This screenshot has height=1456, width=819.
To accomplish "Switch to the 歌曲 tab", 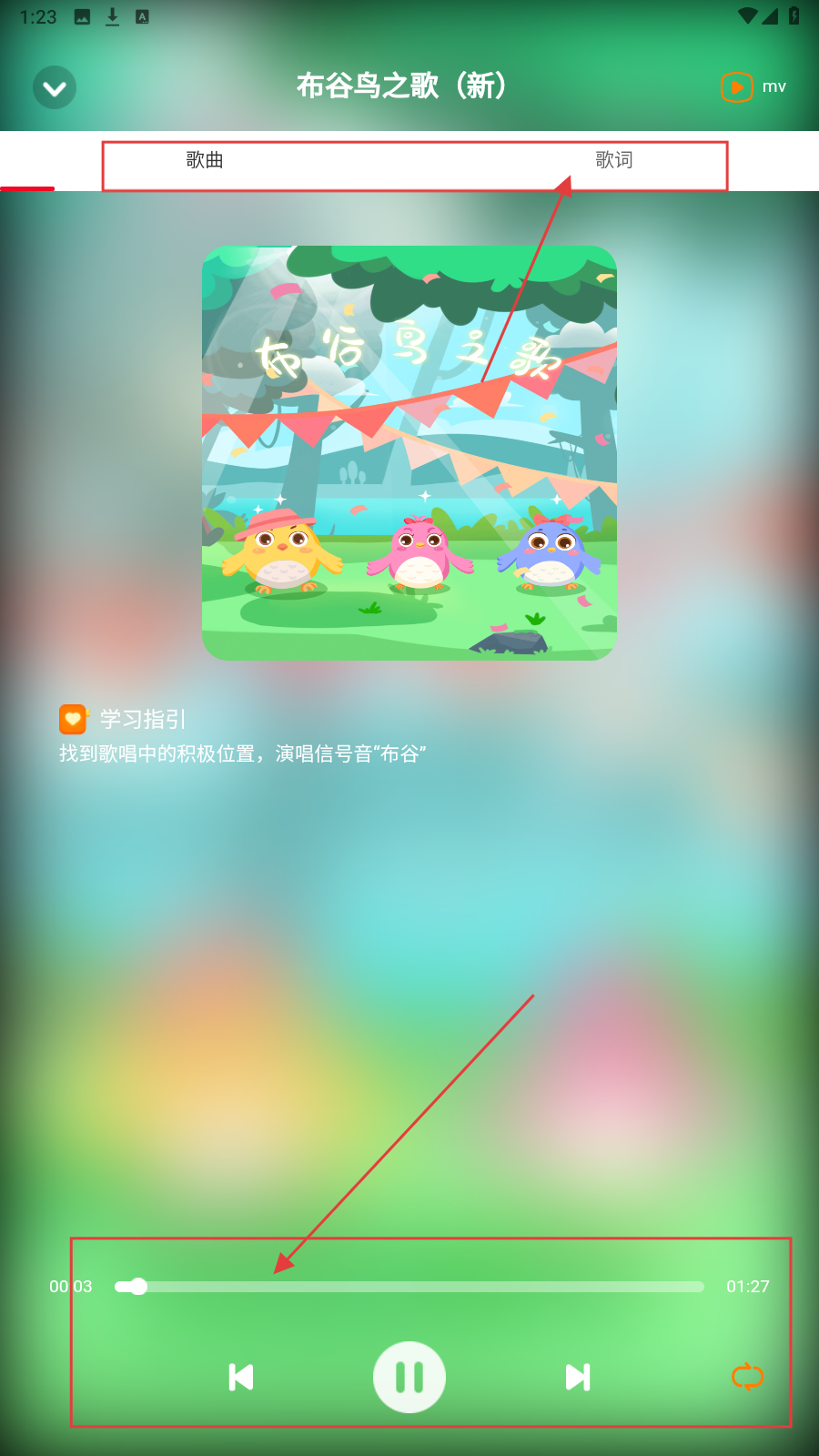I will [205, 160].
